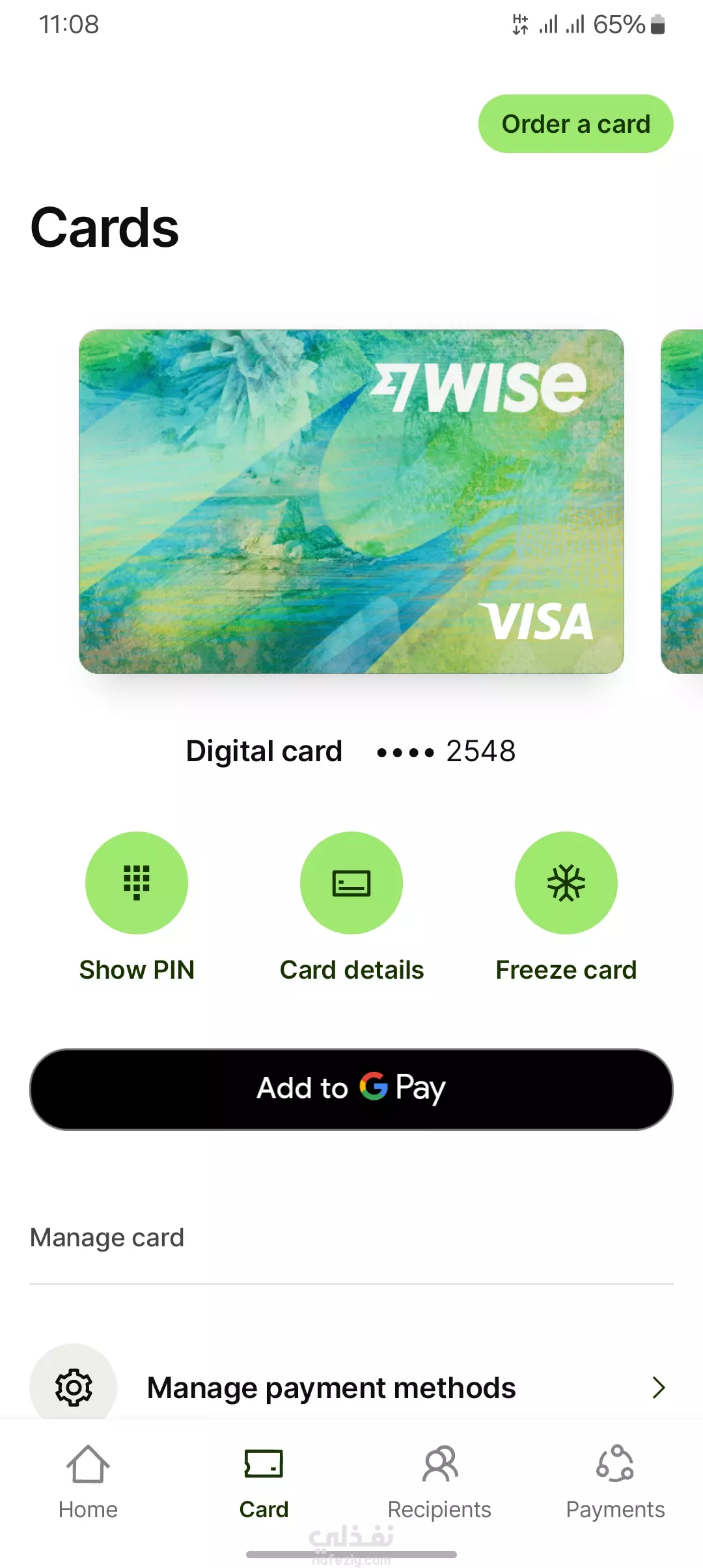
Task: Freeze the digital card
Action: [566, 883]
